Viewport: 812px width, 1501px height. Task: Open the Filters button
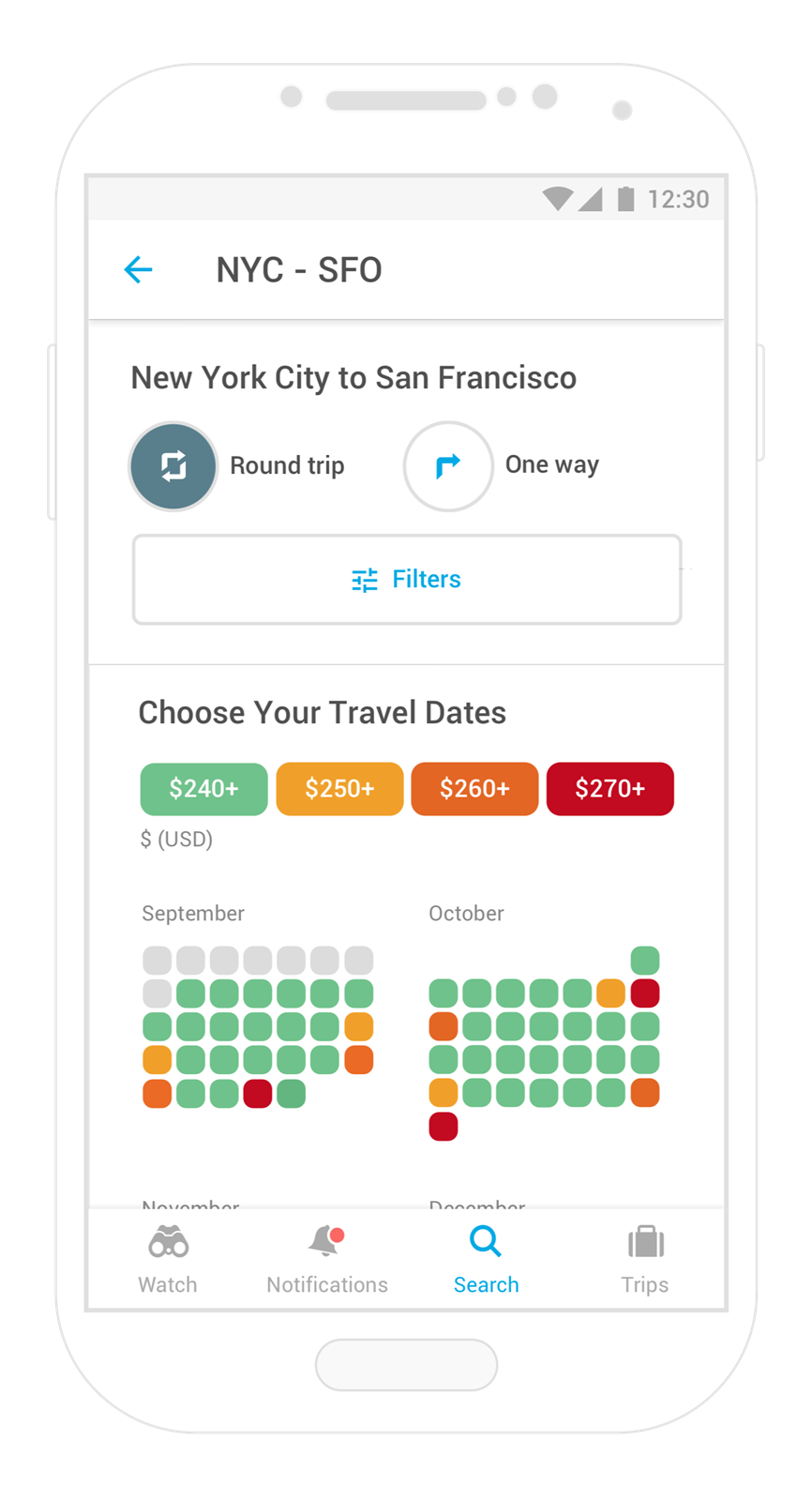[x=407, y=580]
